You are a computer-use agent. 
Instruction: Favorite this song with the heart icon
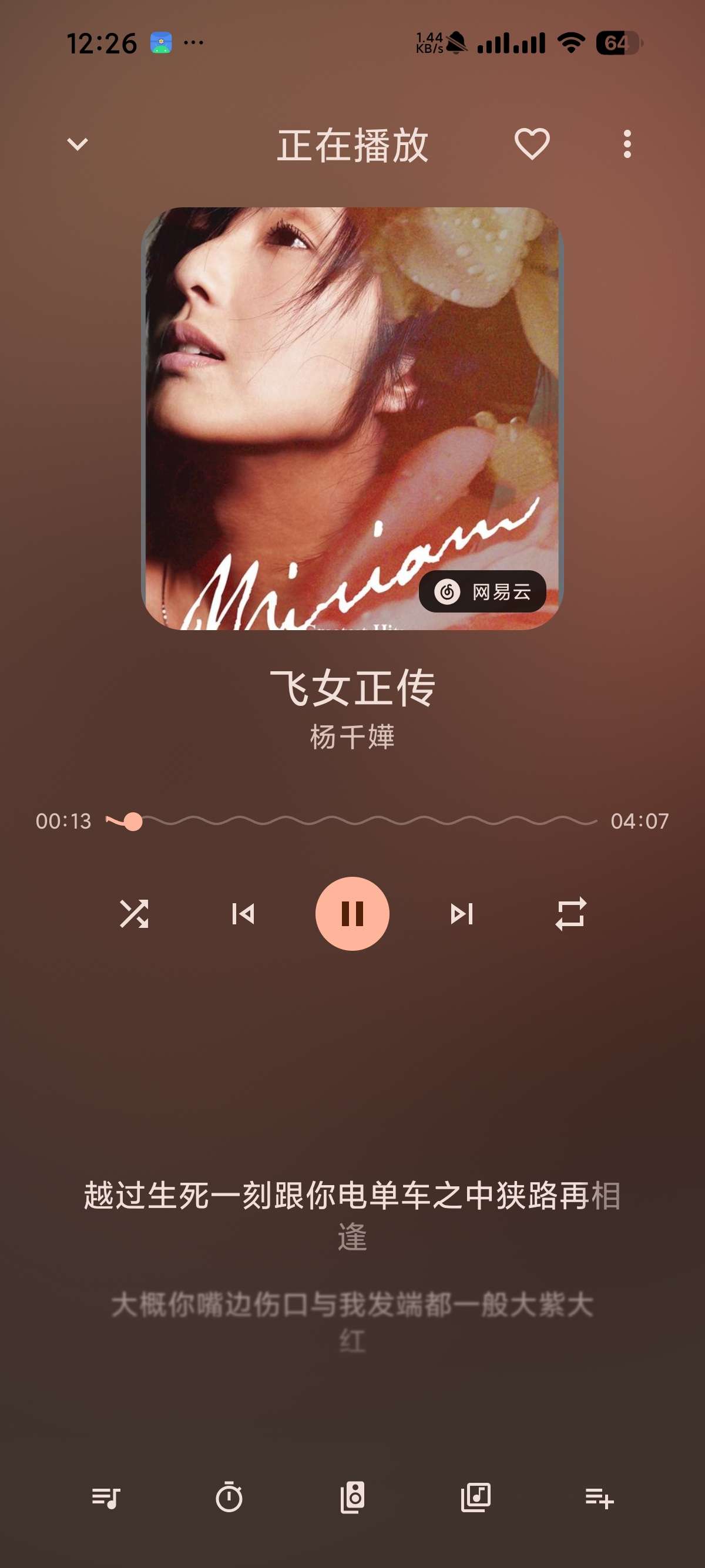[532, 144]
